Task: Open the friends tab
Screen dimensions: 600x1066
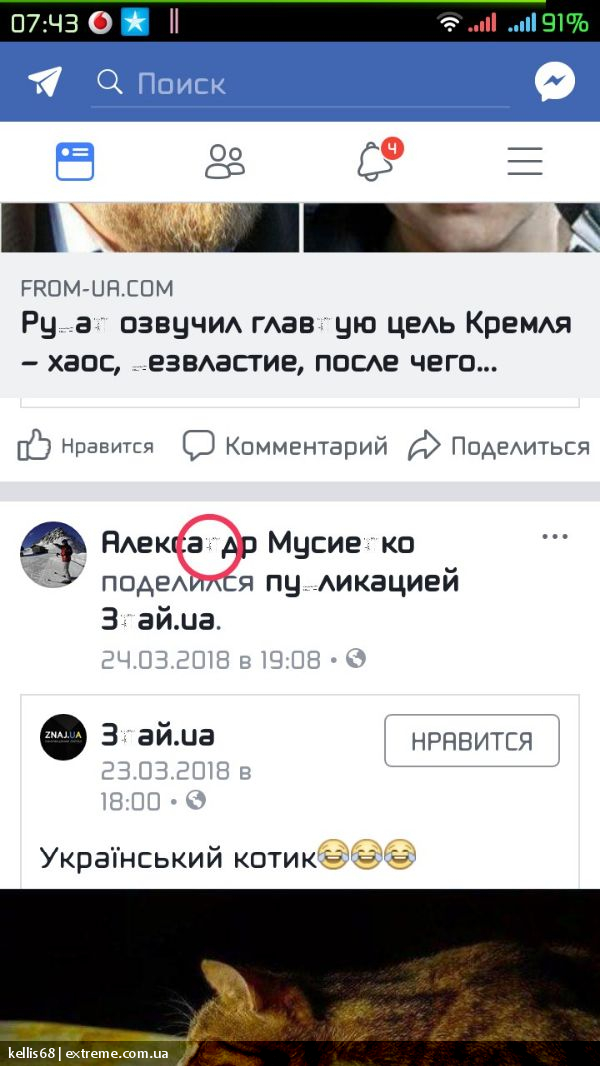Action: [225, 161]
